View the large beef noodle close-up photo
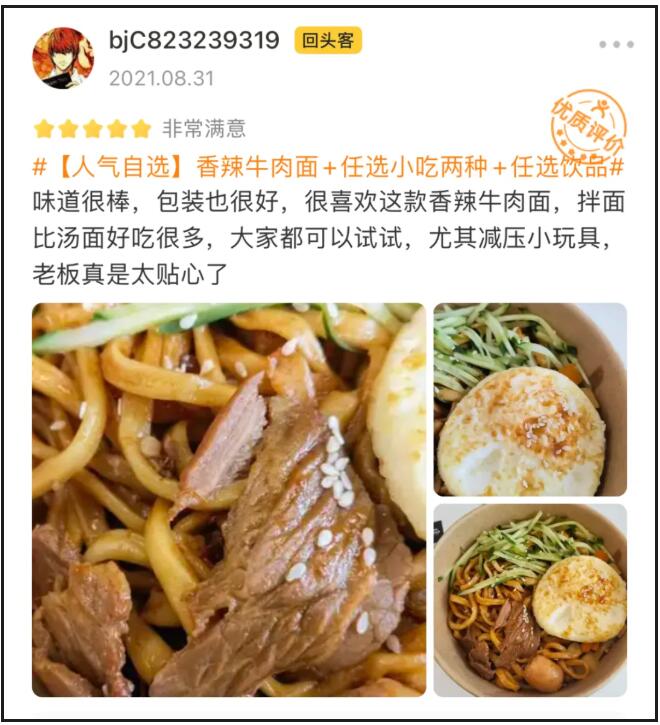The image size is (660, 725). 229,500
